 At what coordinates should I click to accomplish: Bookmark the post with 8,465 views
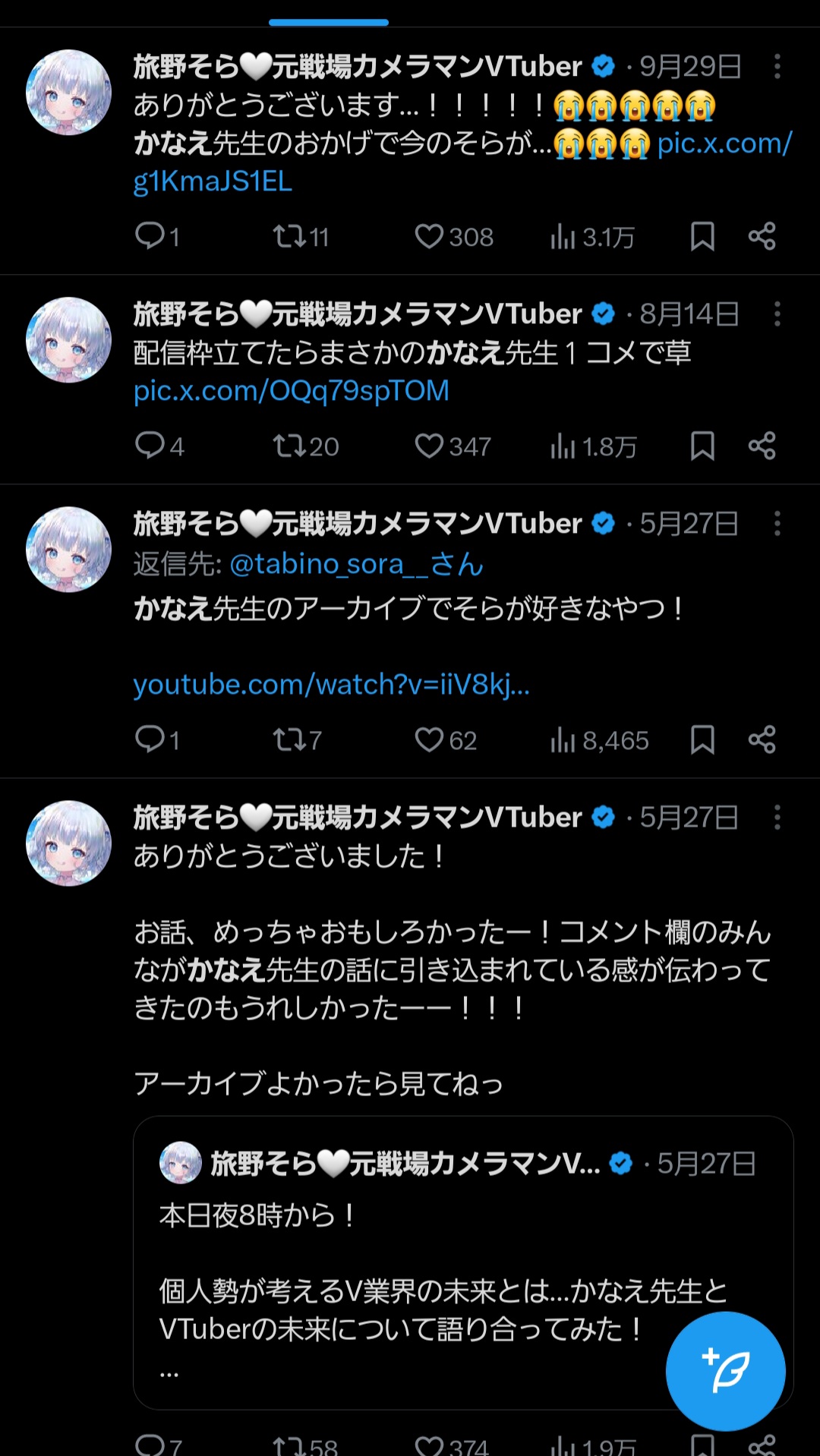[702, 739]
